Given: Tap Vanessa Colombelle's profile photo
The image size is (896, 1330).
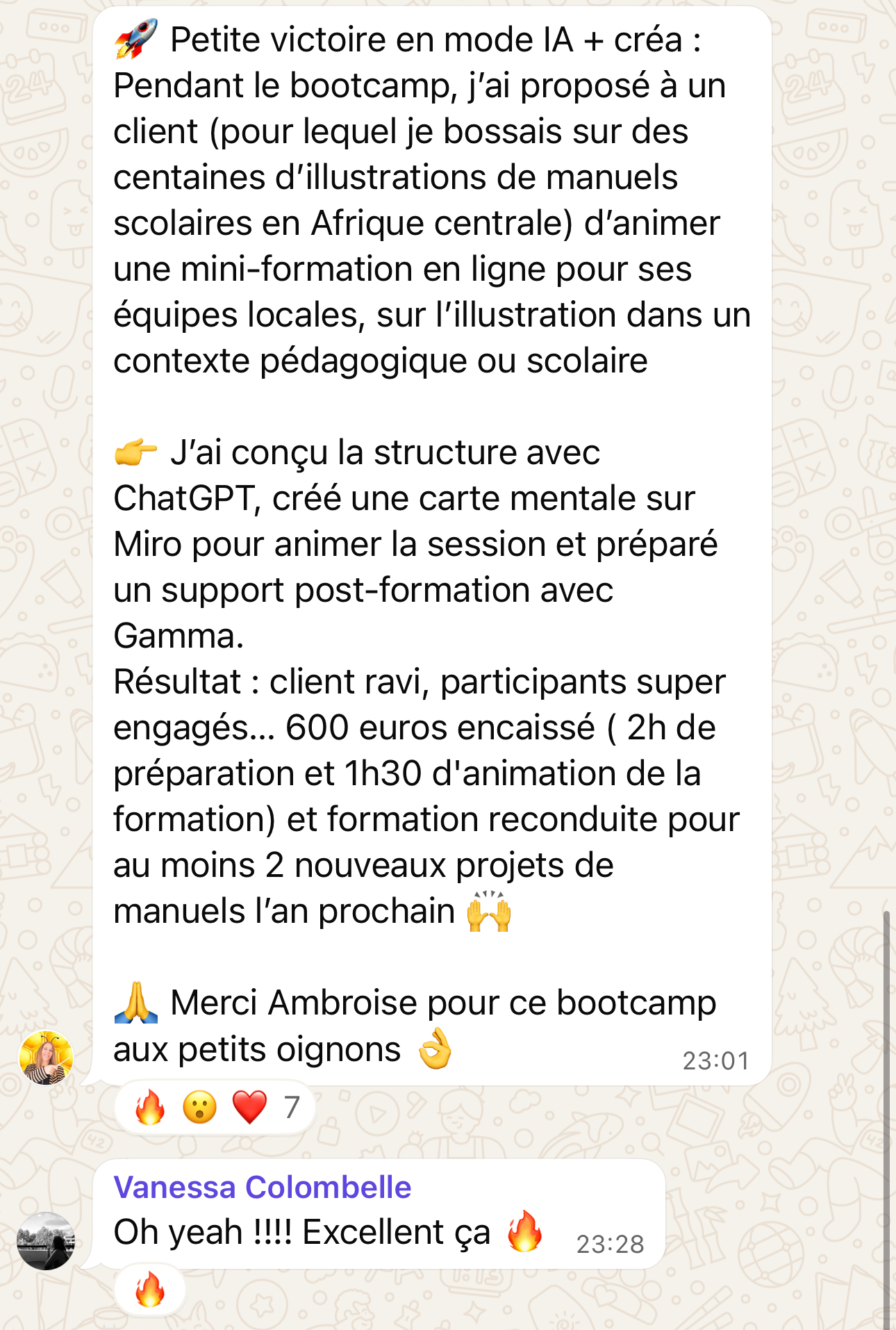Looking at the screenshot, I should tap(47, 1241).
